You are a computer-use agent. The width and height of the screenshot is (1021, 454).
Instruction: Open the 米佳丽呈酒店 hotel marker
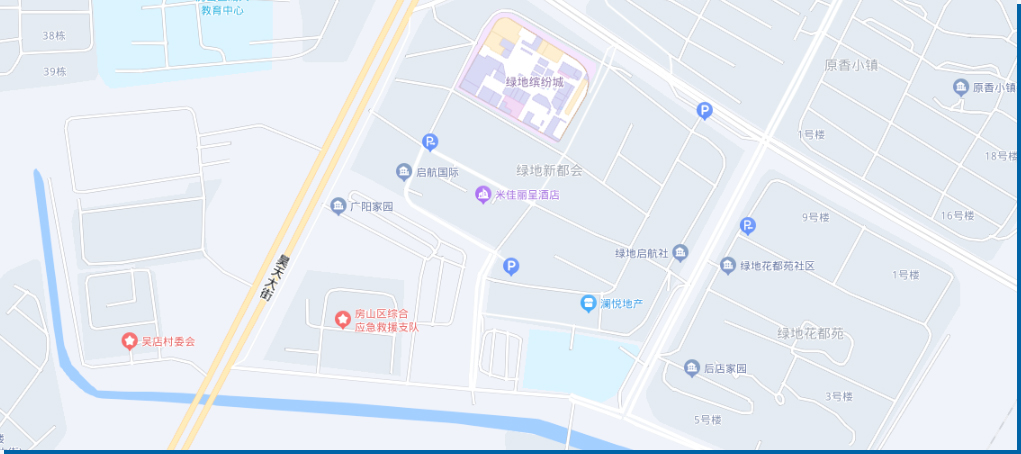(483, 194)
